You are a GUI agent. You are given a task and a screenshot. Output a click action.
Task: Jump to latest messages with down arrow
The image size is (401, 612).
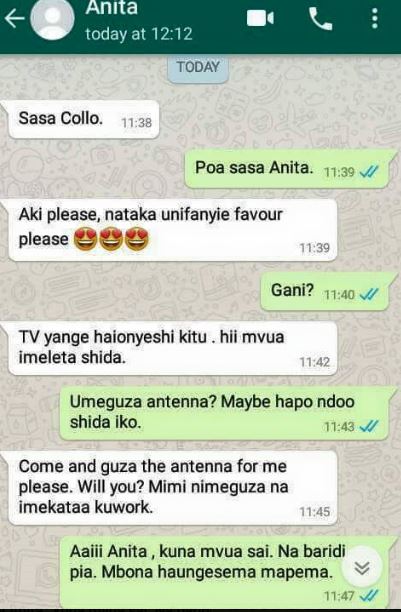point(362,568)
